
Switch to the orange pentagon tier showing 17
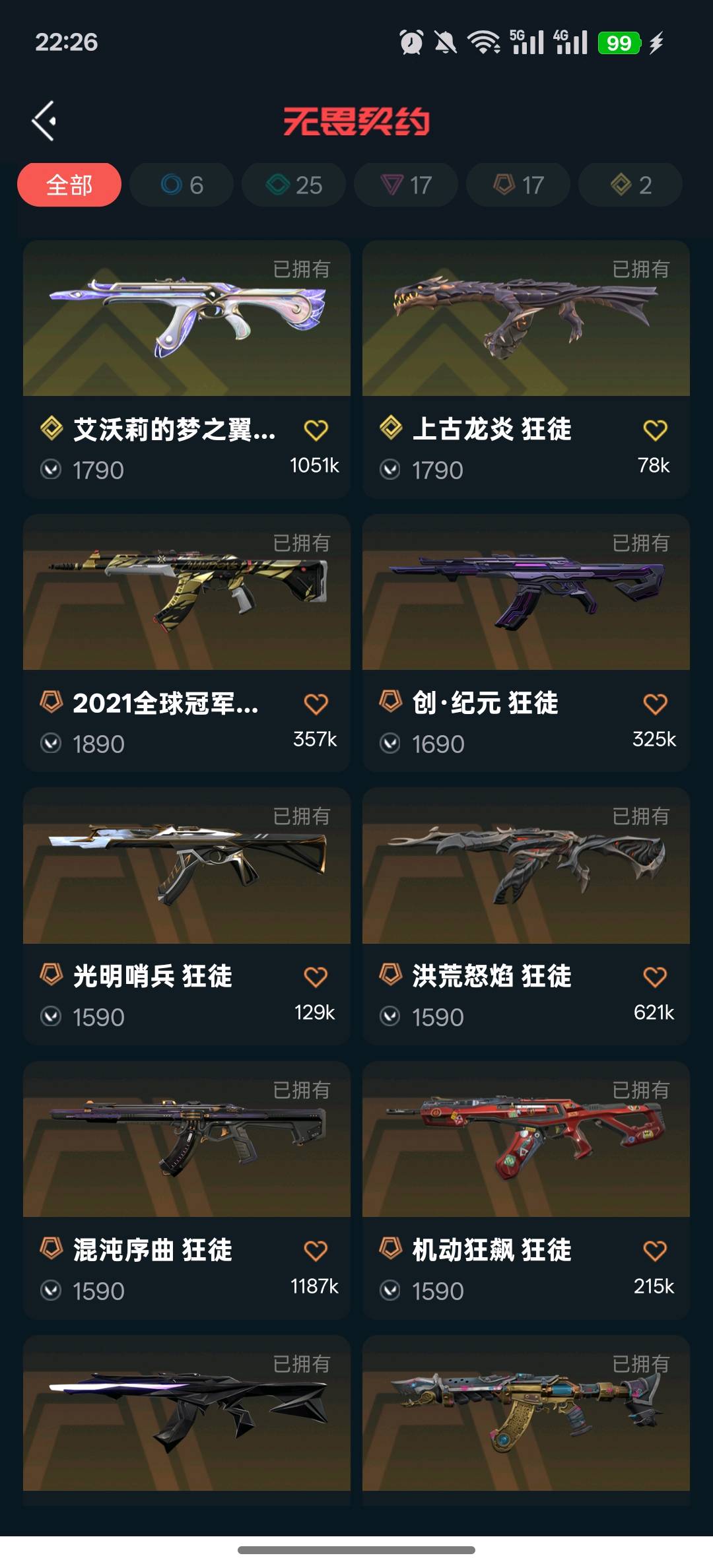pyautogui.click(x=518, y=185)
